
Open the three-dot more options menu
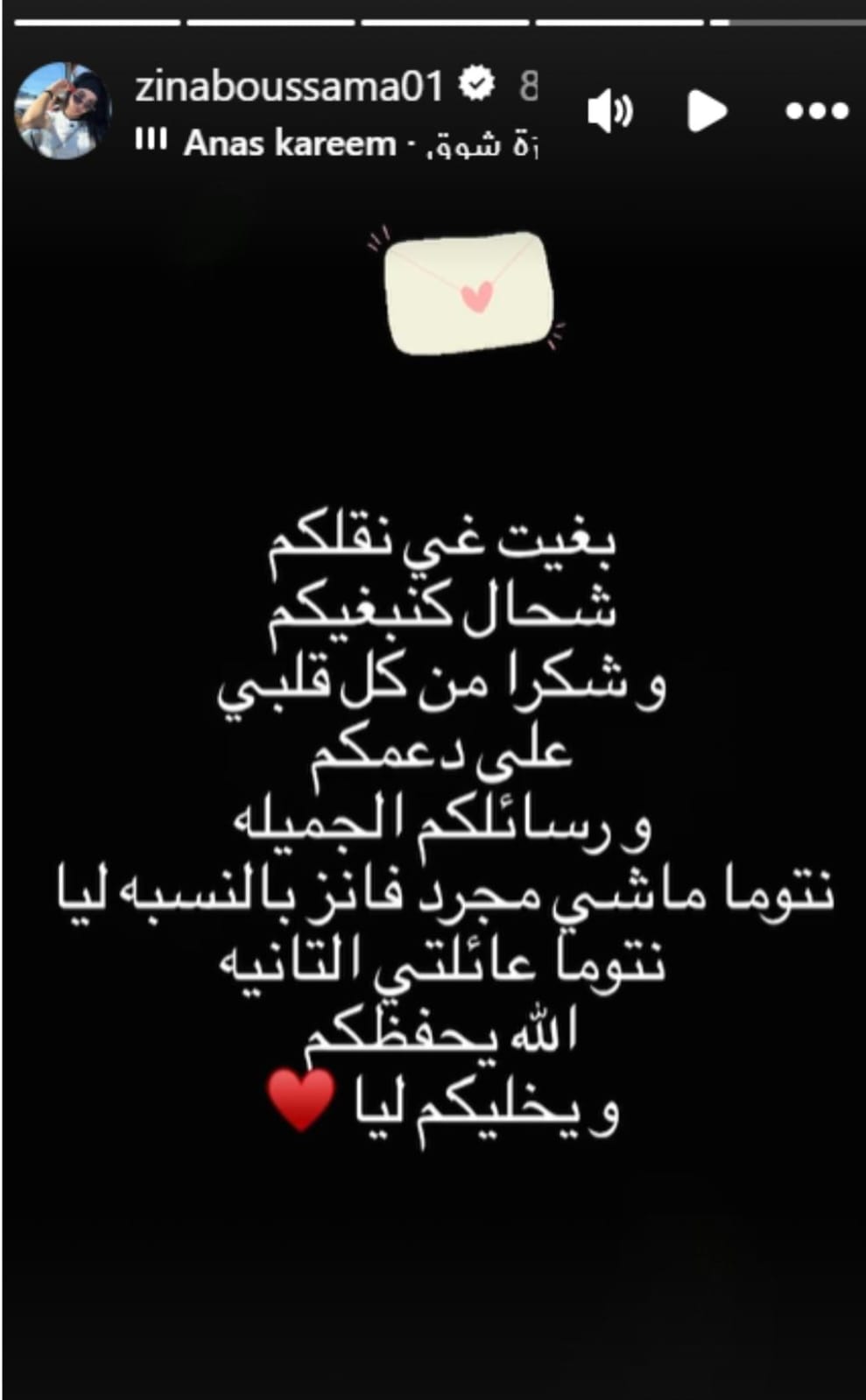(x=817, y=112)
